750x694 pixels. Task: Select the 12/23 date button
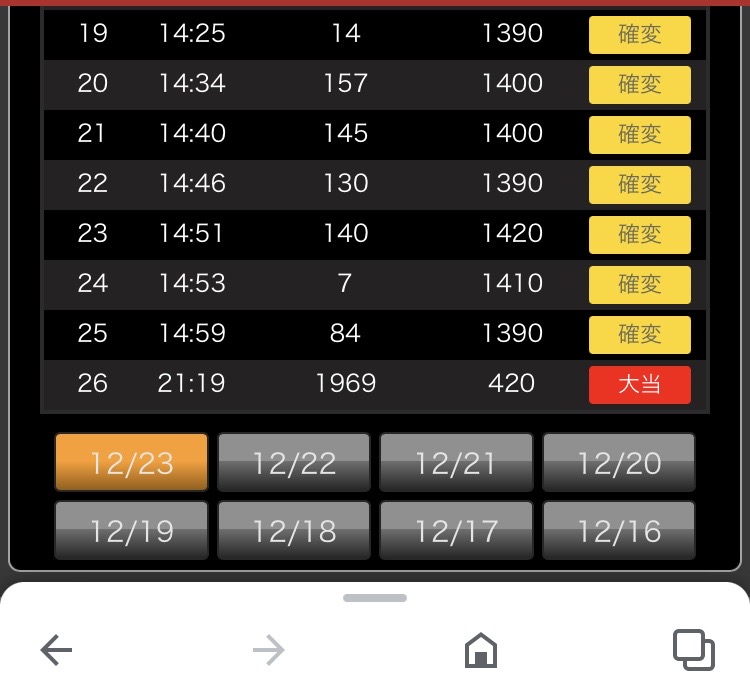click(132, 462)
